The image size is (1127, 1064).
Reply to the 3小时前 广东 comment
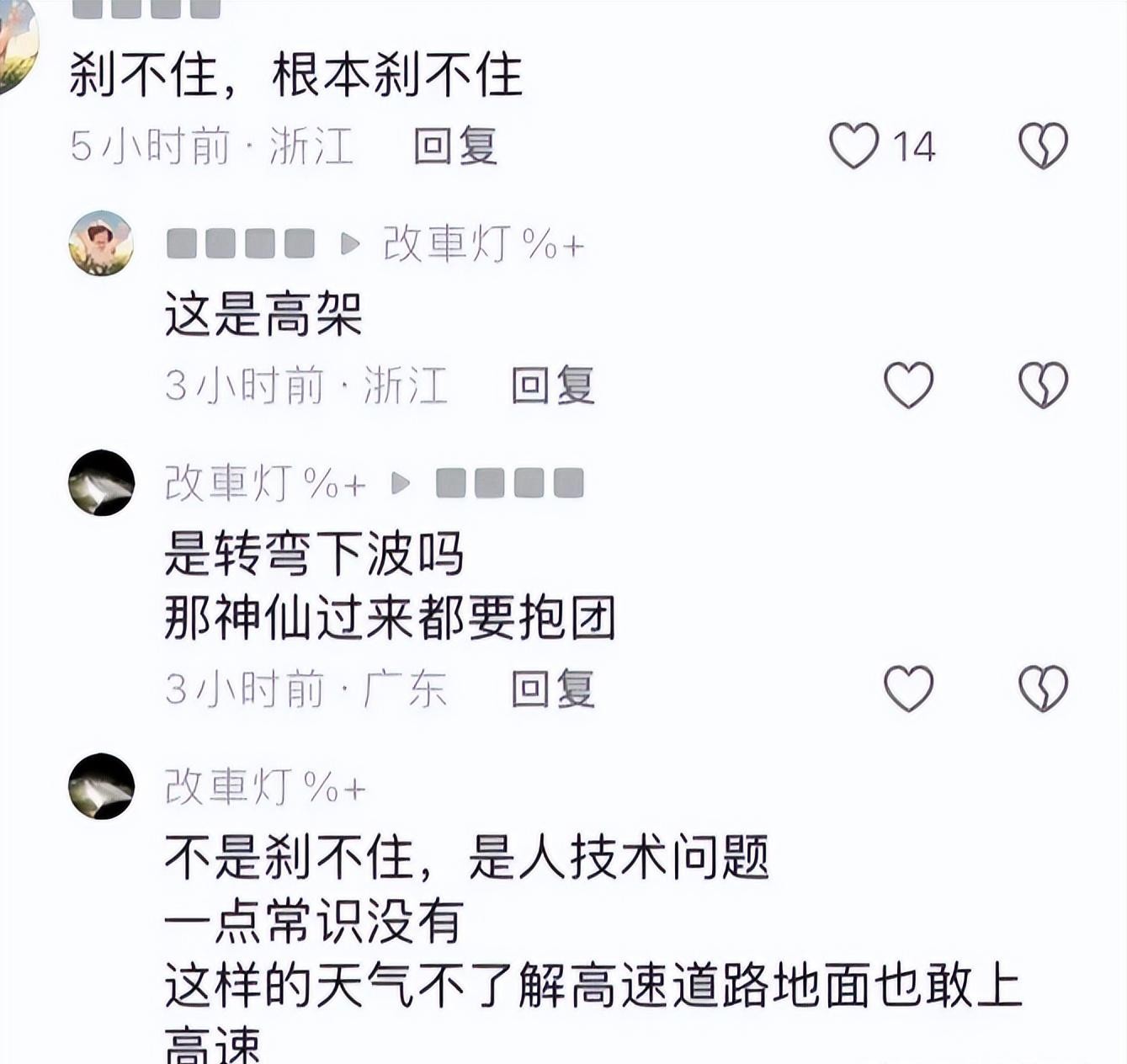[553, 689]
